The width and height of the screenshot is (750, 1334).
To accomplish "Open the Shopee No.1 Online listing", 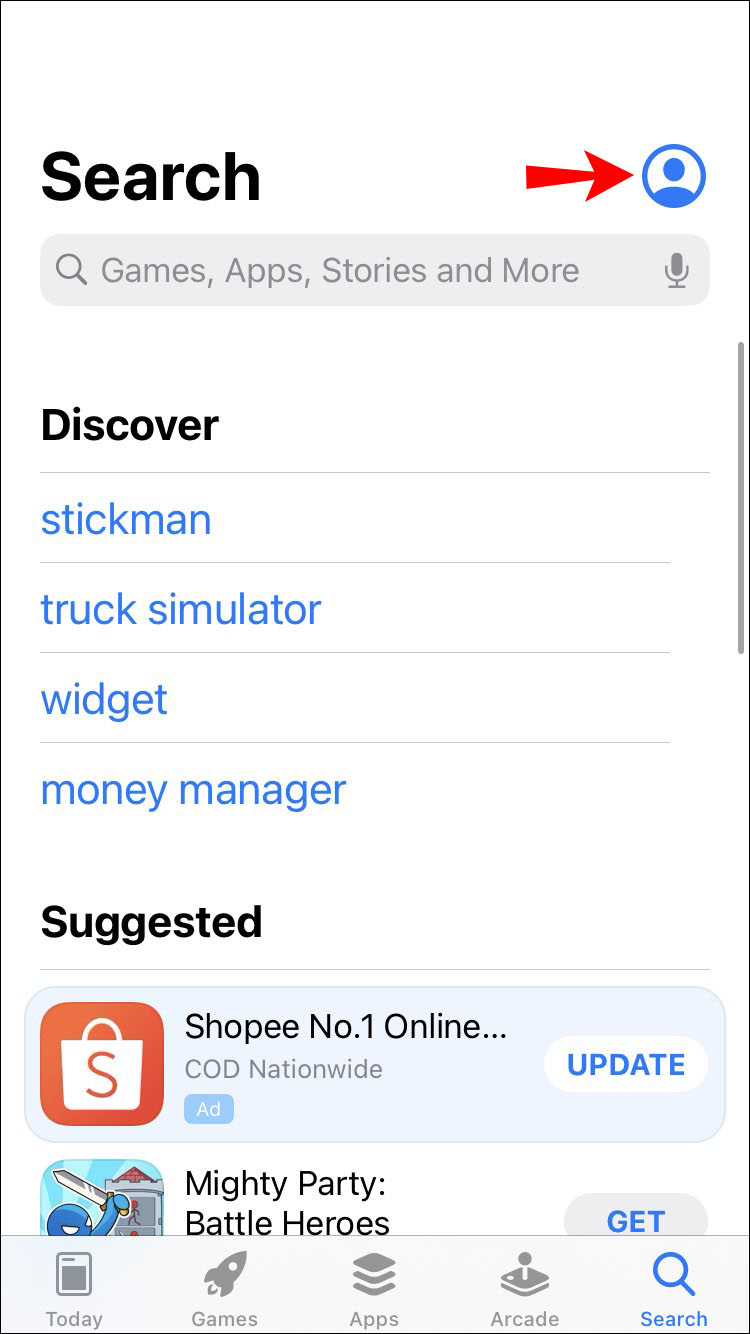I will point(345,1028).
